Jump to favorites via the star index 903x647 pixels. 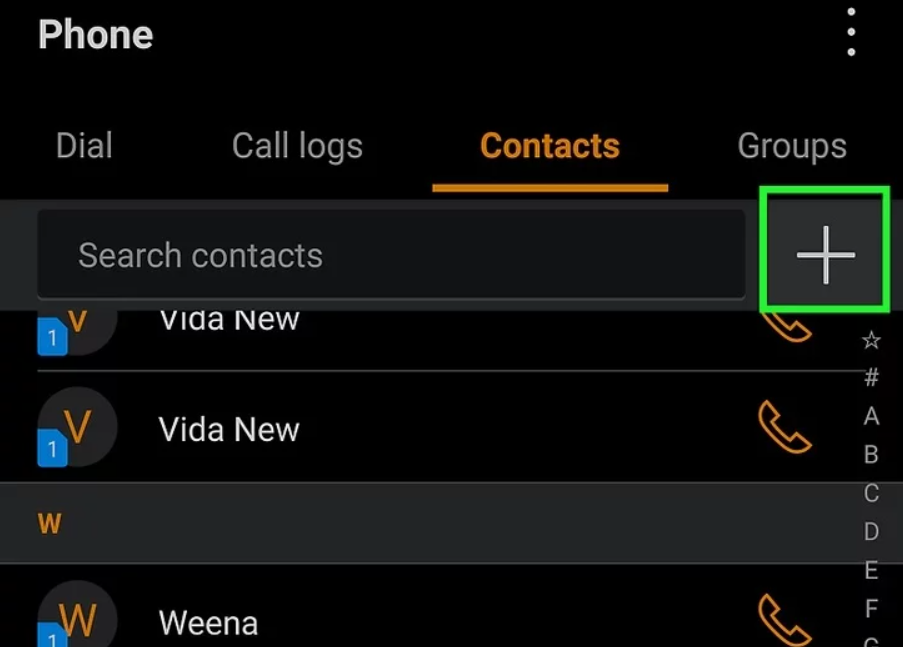point(871,341)
